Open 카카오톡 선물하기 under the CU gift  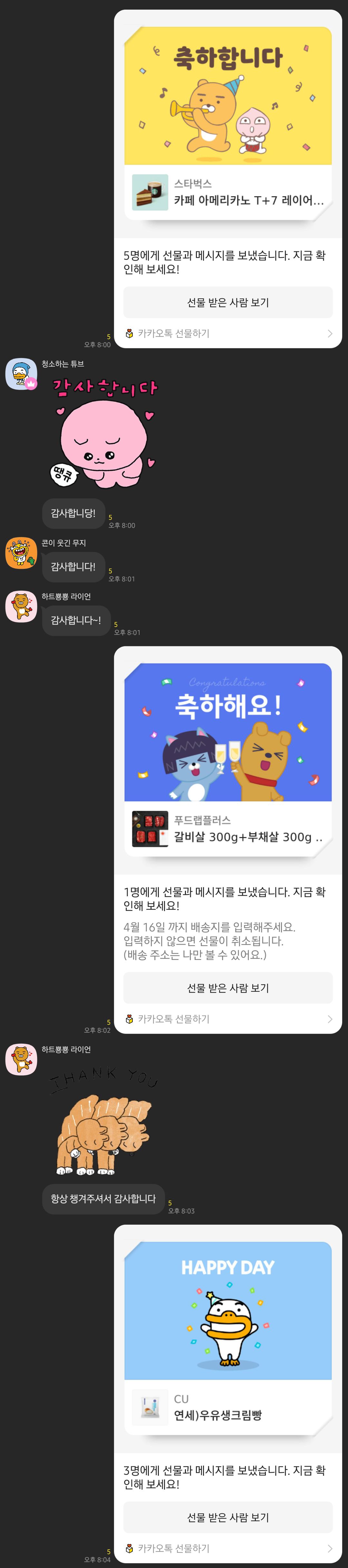[227, 1549]
